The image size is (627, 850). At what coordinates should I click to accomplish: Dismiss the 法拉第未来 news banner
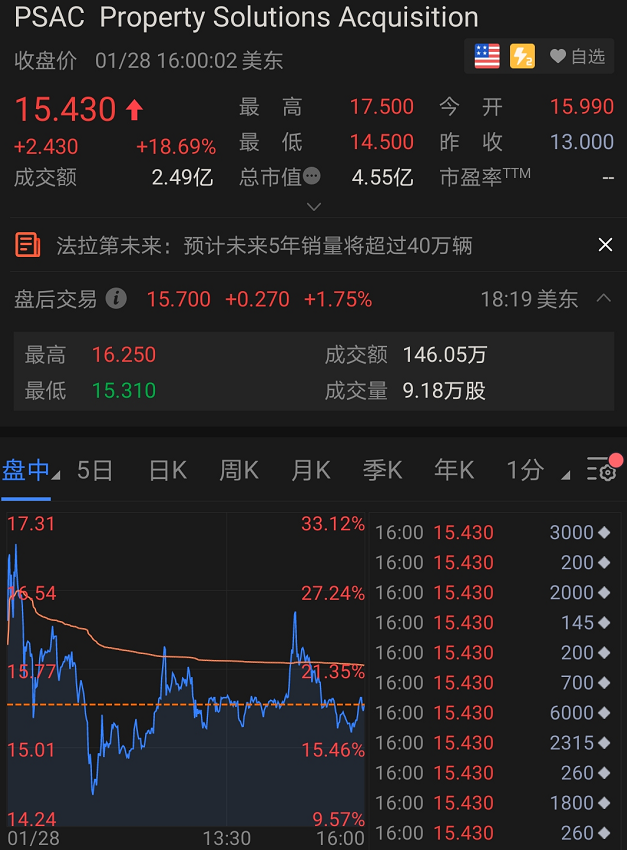(604, 245)
